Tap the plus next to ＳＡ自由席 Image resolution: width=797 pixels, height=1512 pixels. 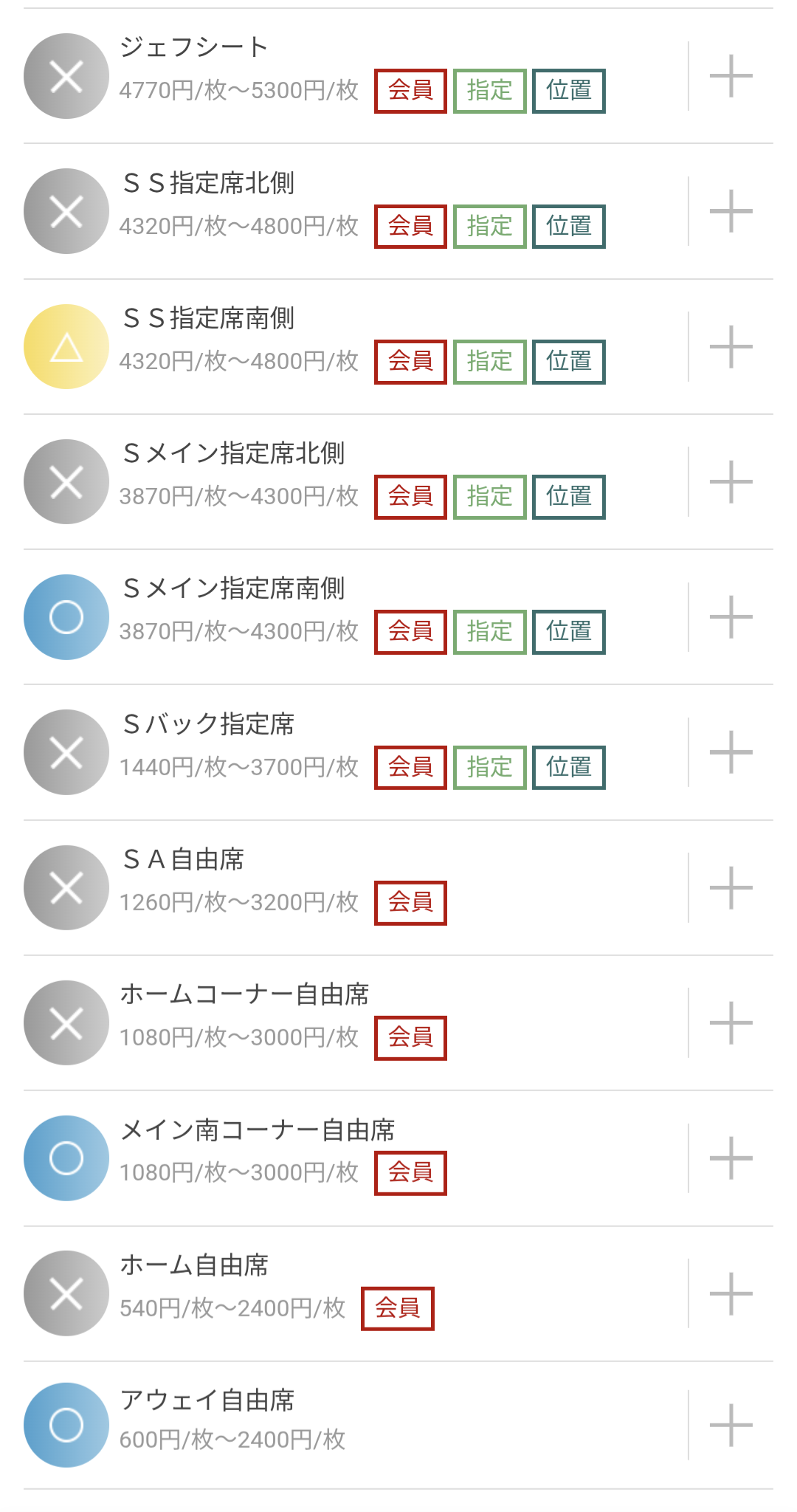click(731, 887)
